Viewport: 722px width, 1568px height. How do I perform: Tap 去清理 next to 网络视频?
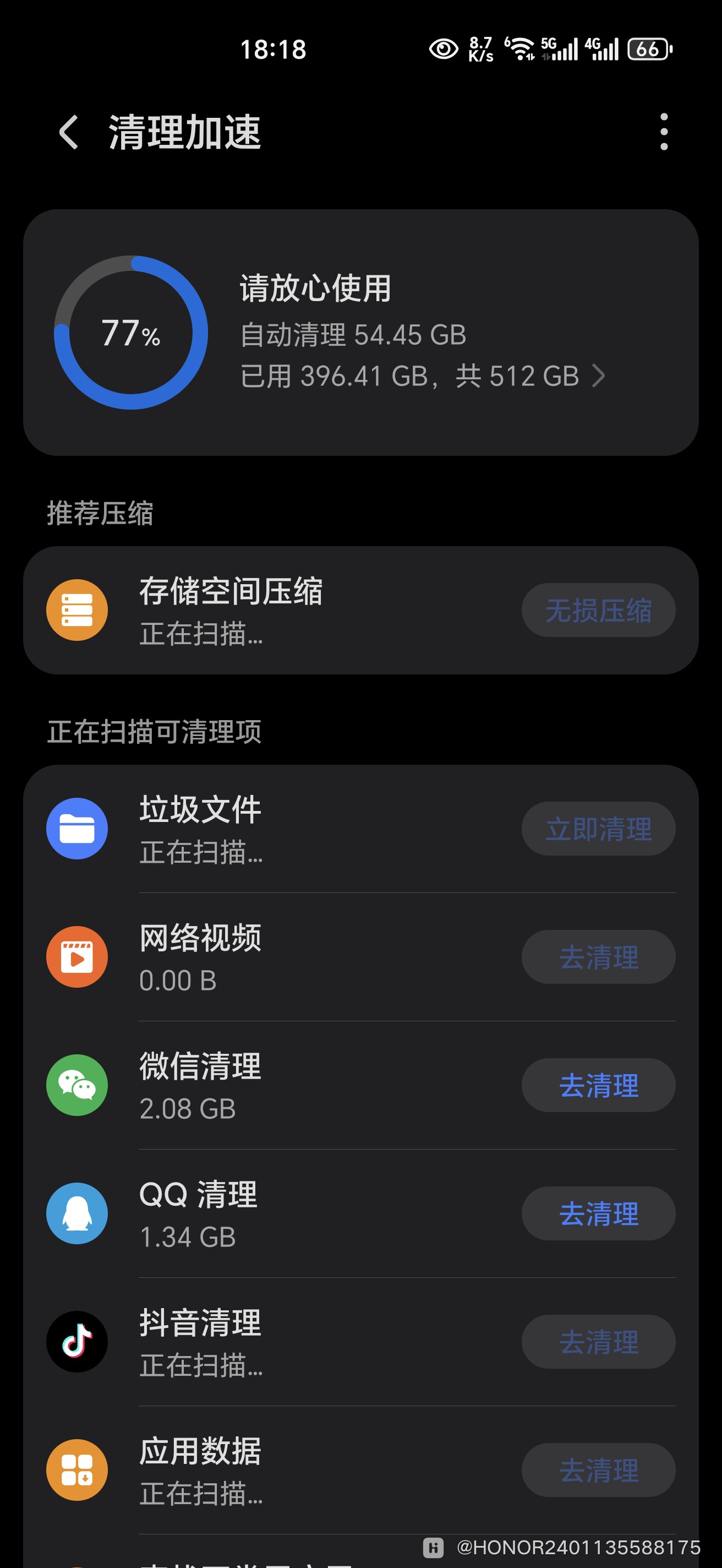coord(599,956)
